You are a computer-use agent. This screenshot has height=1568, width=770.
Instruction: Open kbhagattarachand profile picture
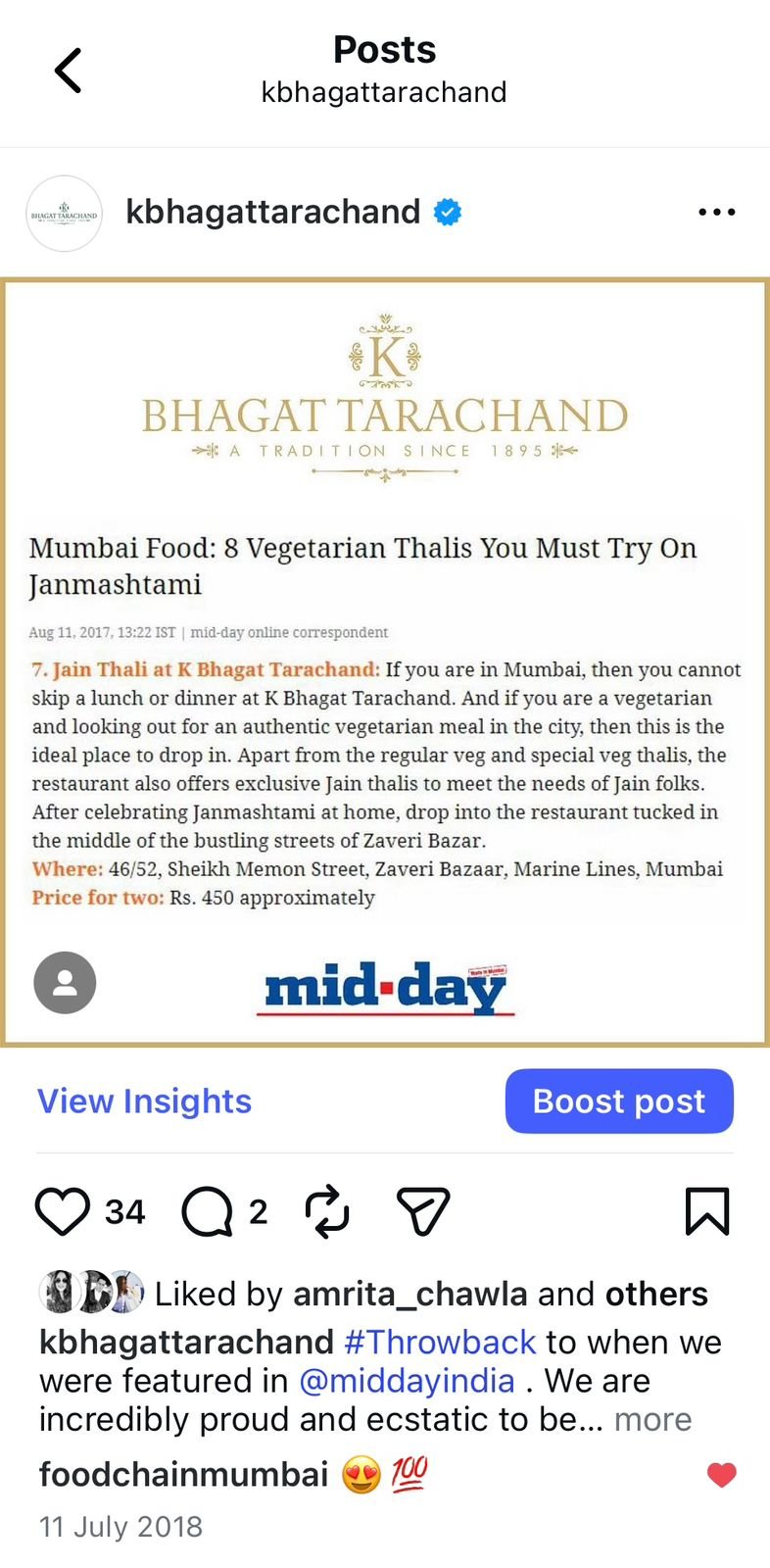coord(64,214)
